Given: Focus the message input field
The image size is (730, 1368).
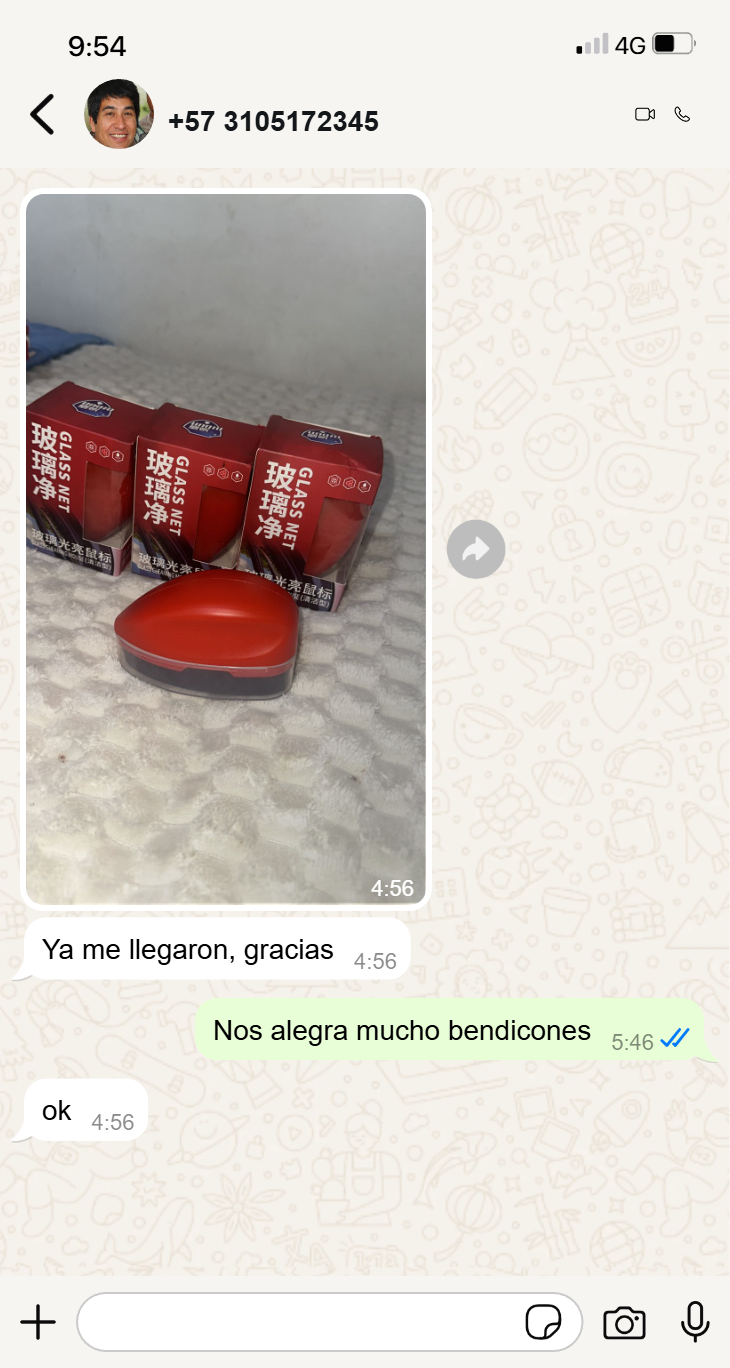Looking at the screenshot, I should (300, 1322).
